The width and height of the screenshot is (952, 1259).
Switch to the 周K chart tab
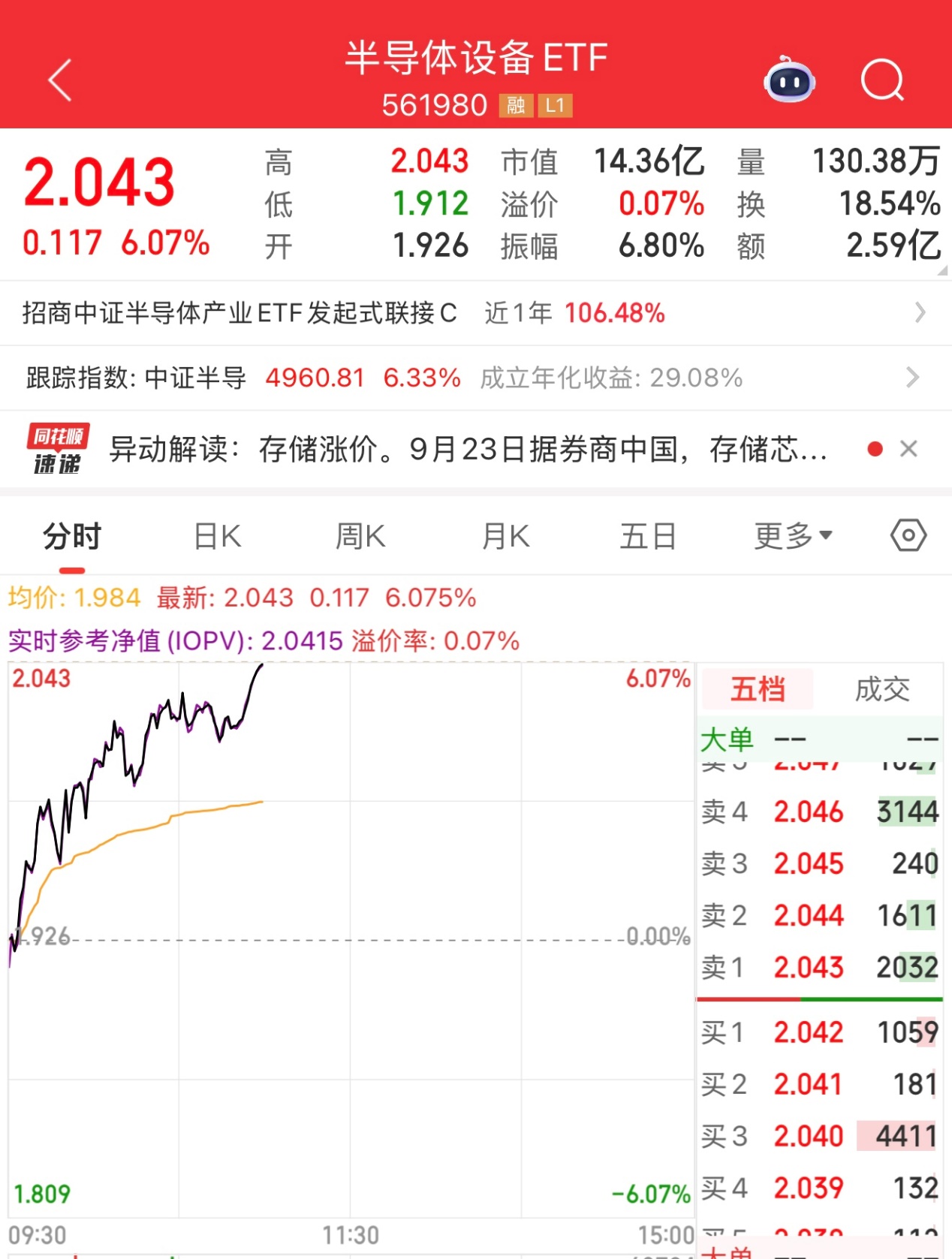pyautogui.click(x=360, y=537)
